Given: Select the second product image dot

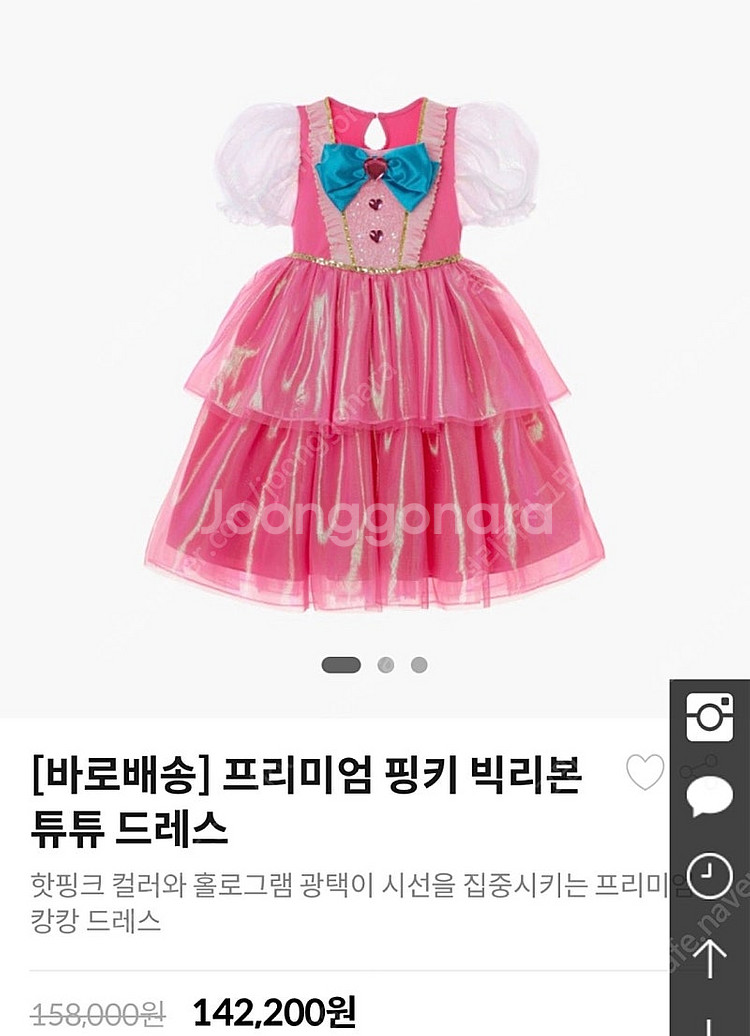Looking at the screenshot, I should tap(386, 665).
